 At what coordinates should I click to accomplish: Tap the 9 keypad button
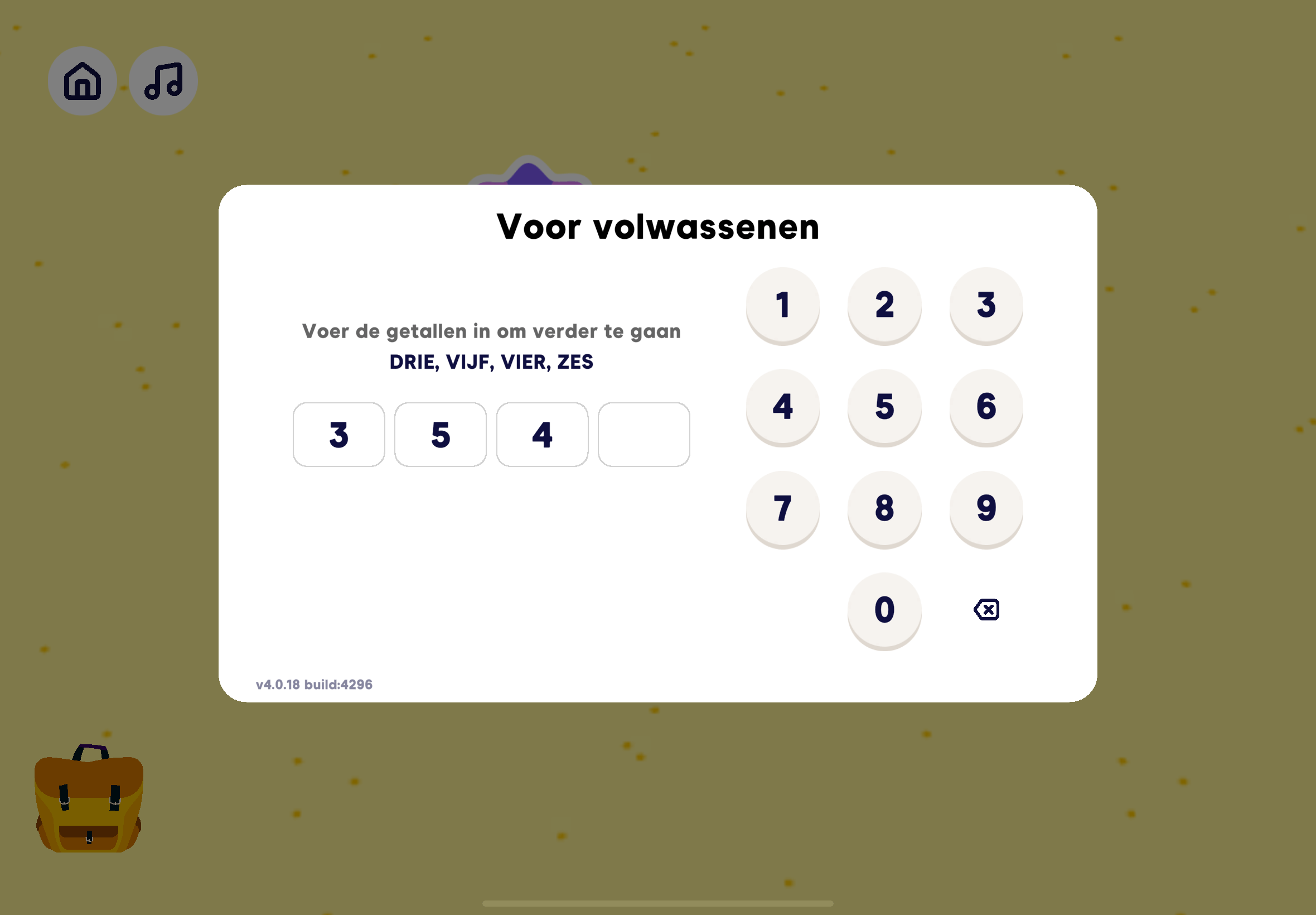(x=985, y=508)
